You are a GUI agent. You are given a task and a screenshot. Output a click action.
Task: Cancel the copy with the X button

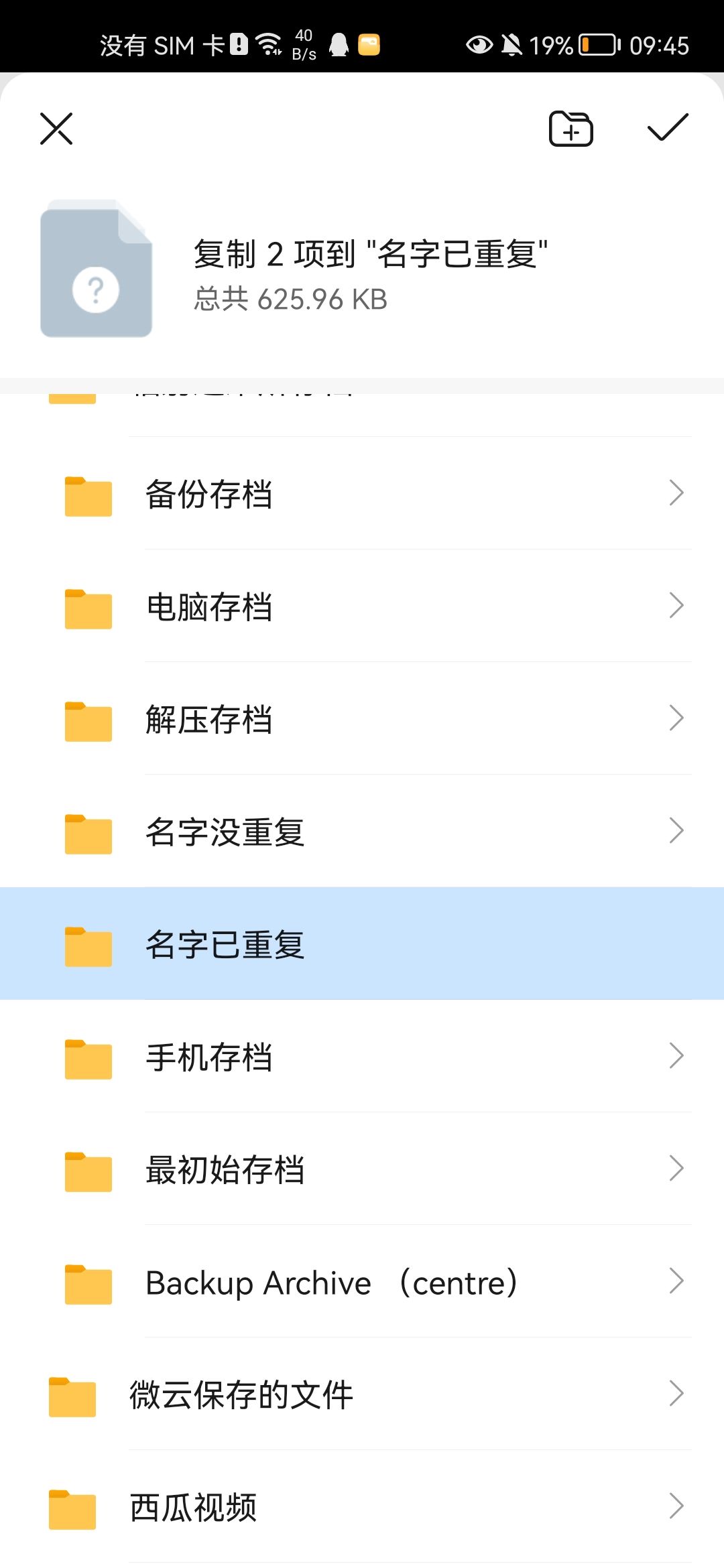[x=55, y=129]
